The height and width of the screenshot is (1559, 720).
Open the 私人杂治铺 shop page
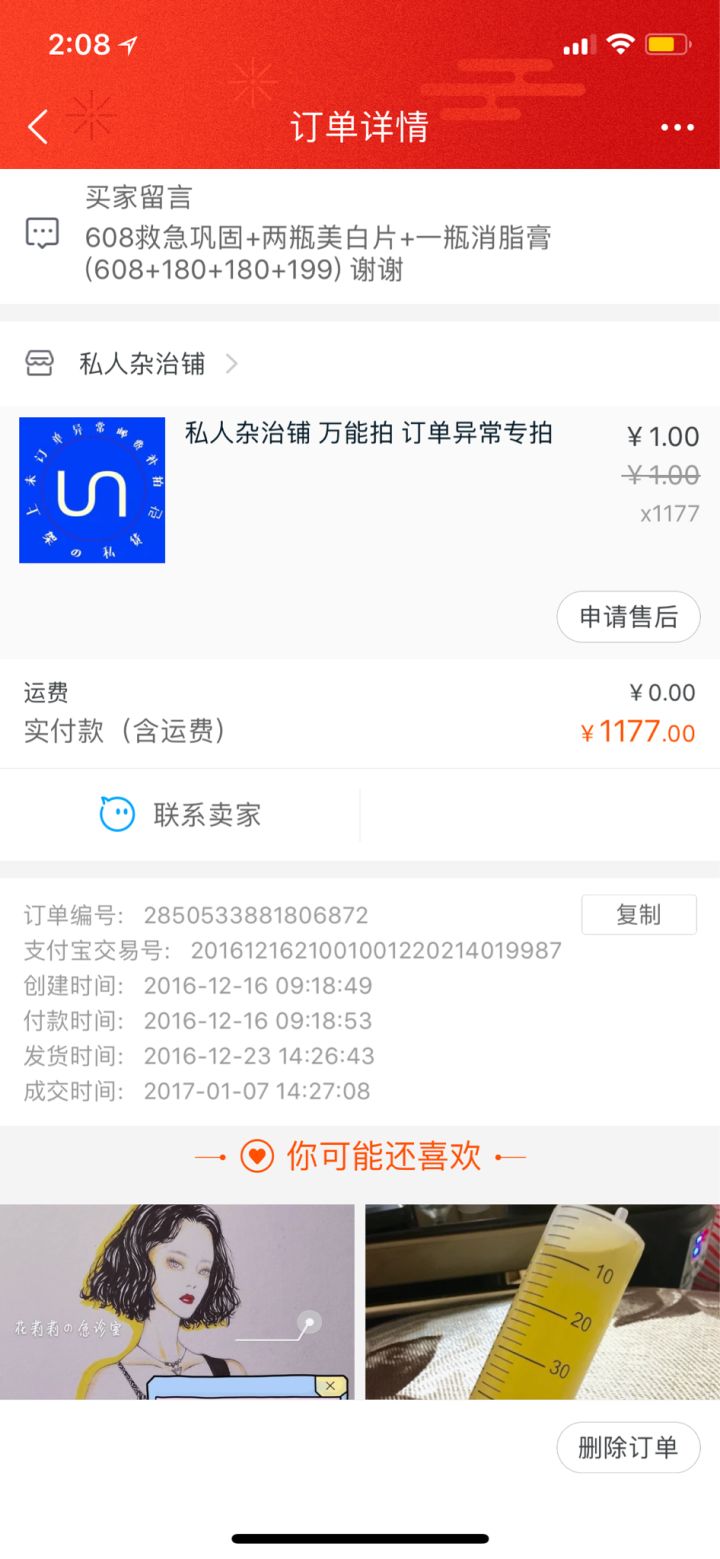(x=143, y=363)
